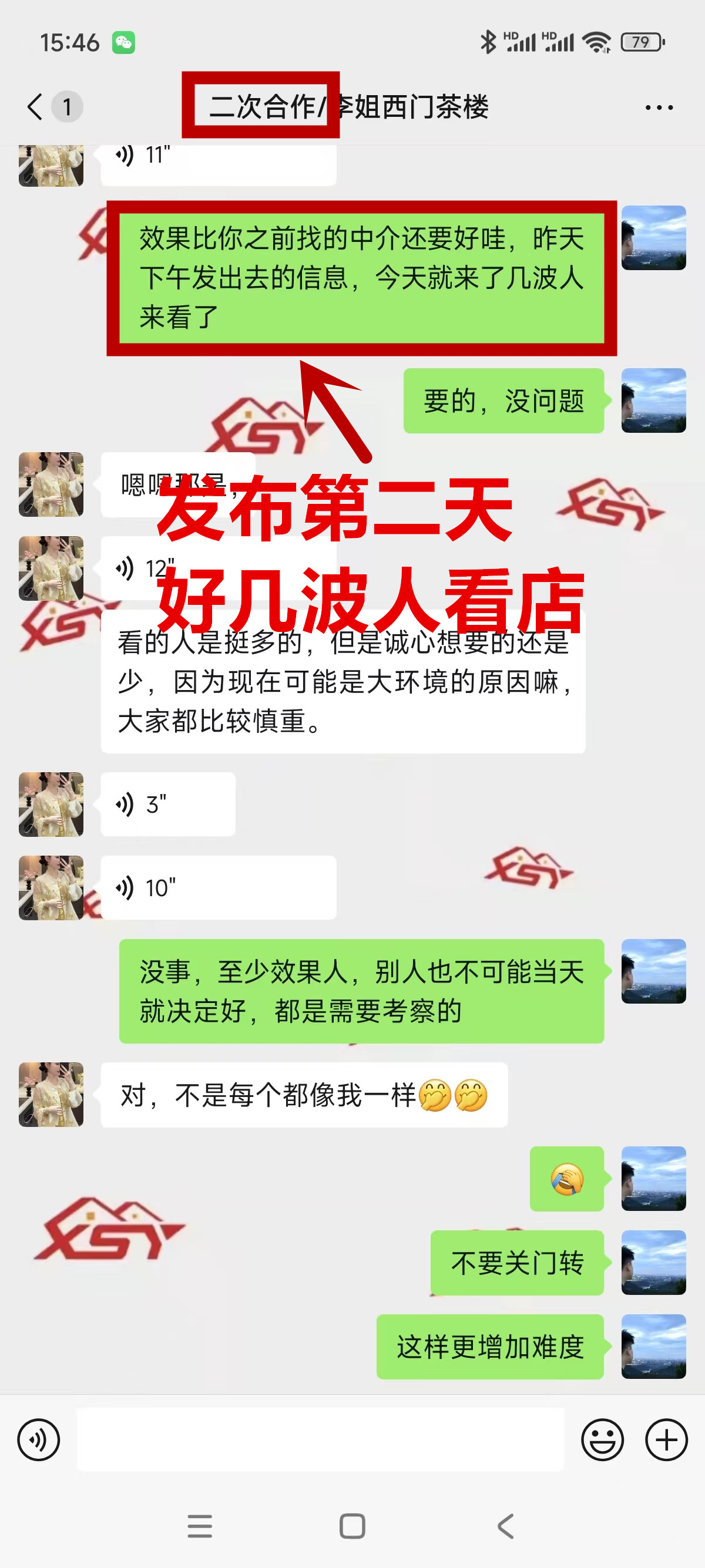
Task: Open the emoji sticker panel
Action: pos(602,1439)
